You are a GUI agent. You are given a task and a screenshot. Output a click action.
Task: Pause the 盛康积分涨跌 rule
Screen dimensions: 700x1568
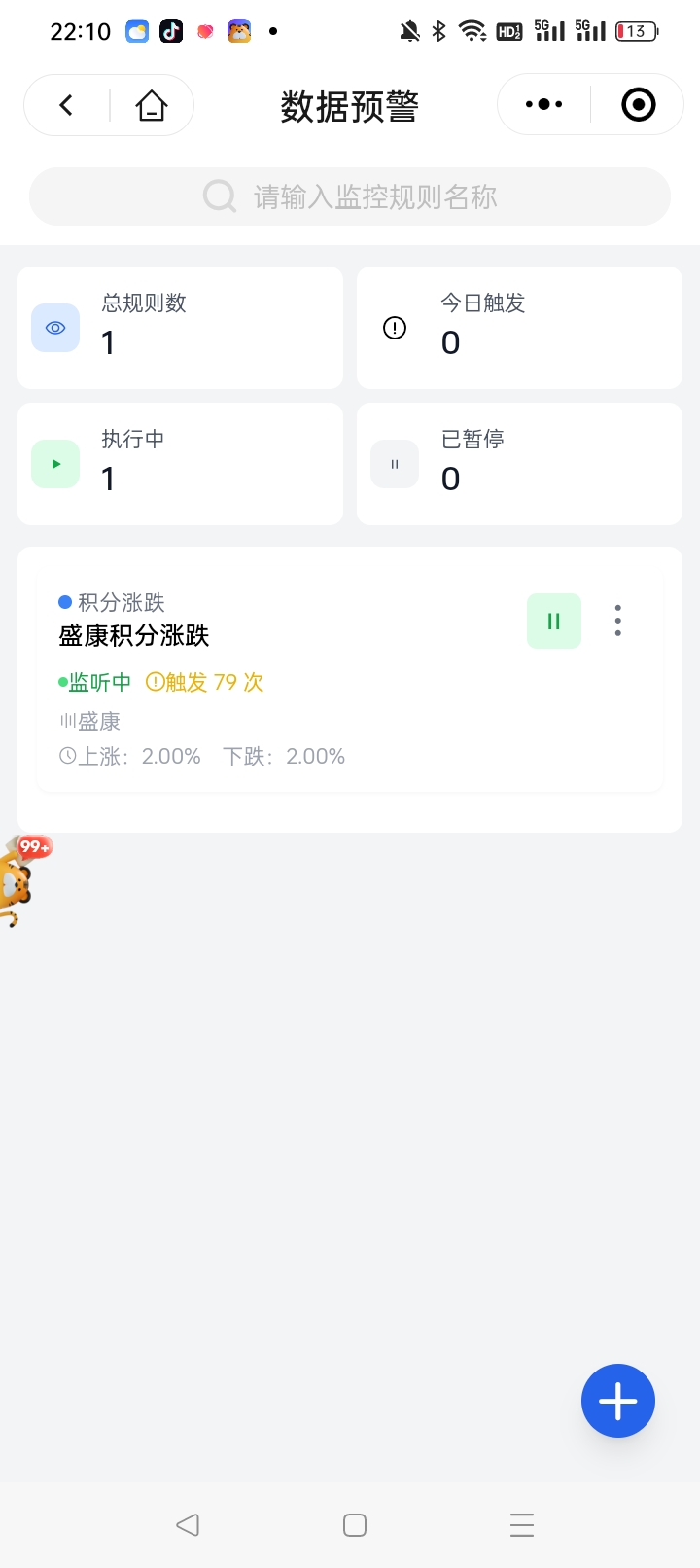554,621
